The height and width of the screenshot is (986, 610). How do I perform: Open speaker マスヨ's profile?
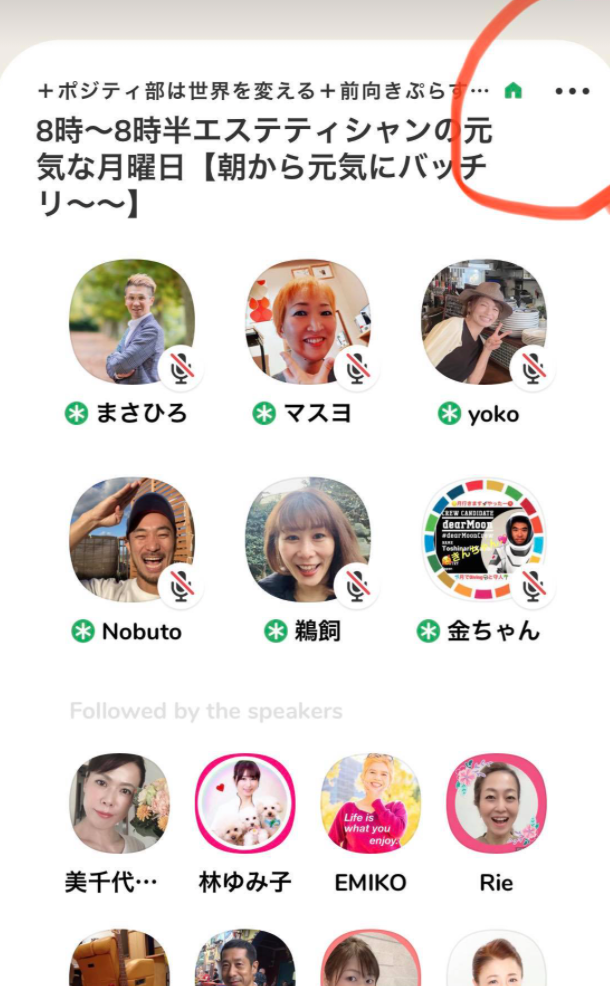308,322
